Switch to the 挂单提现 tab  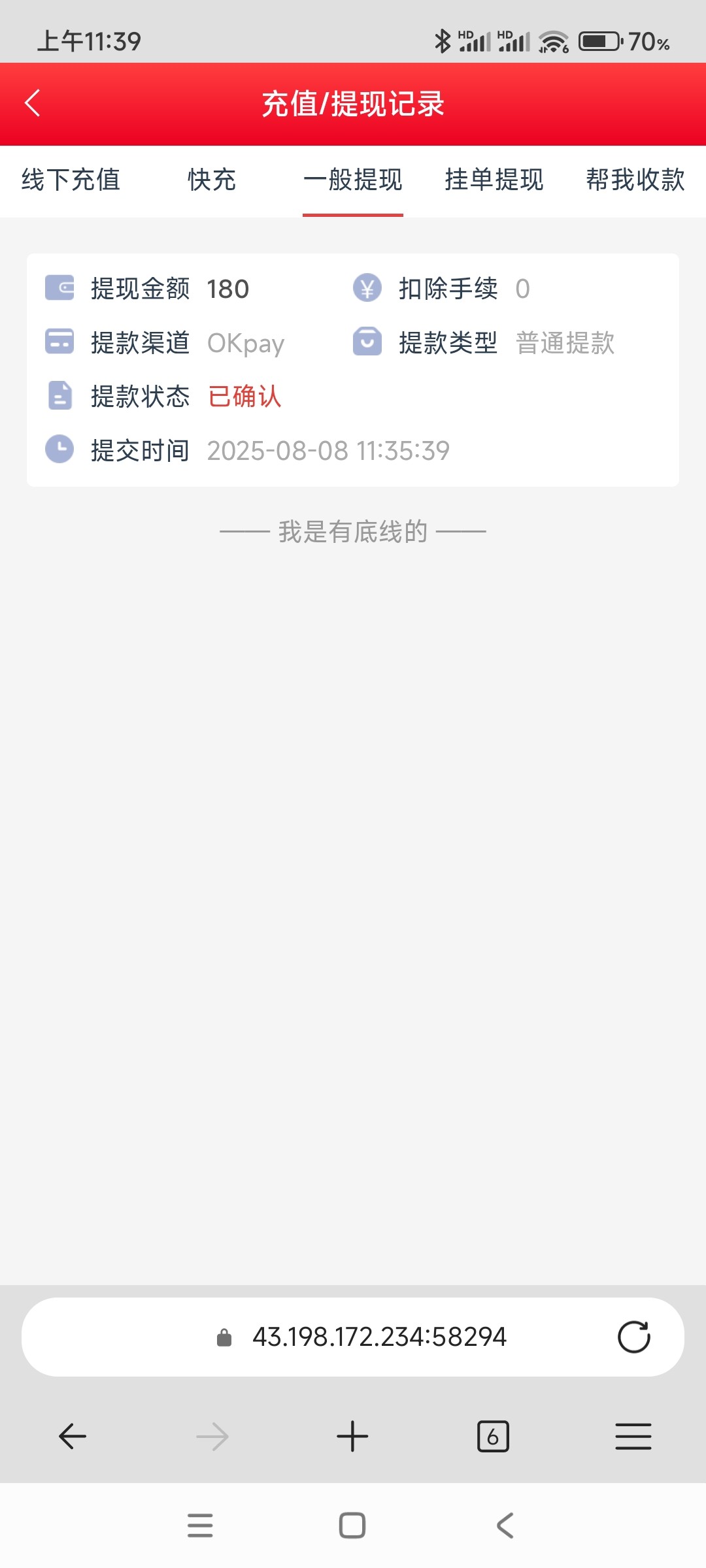(x=494, y=180)
